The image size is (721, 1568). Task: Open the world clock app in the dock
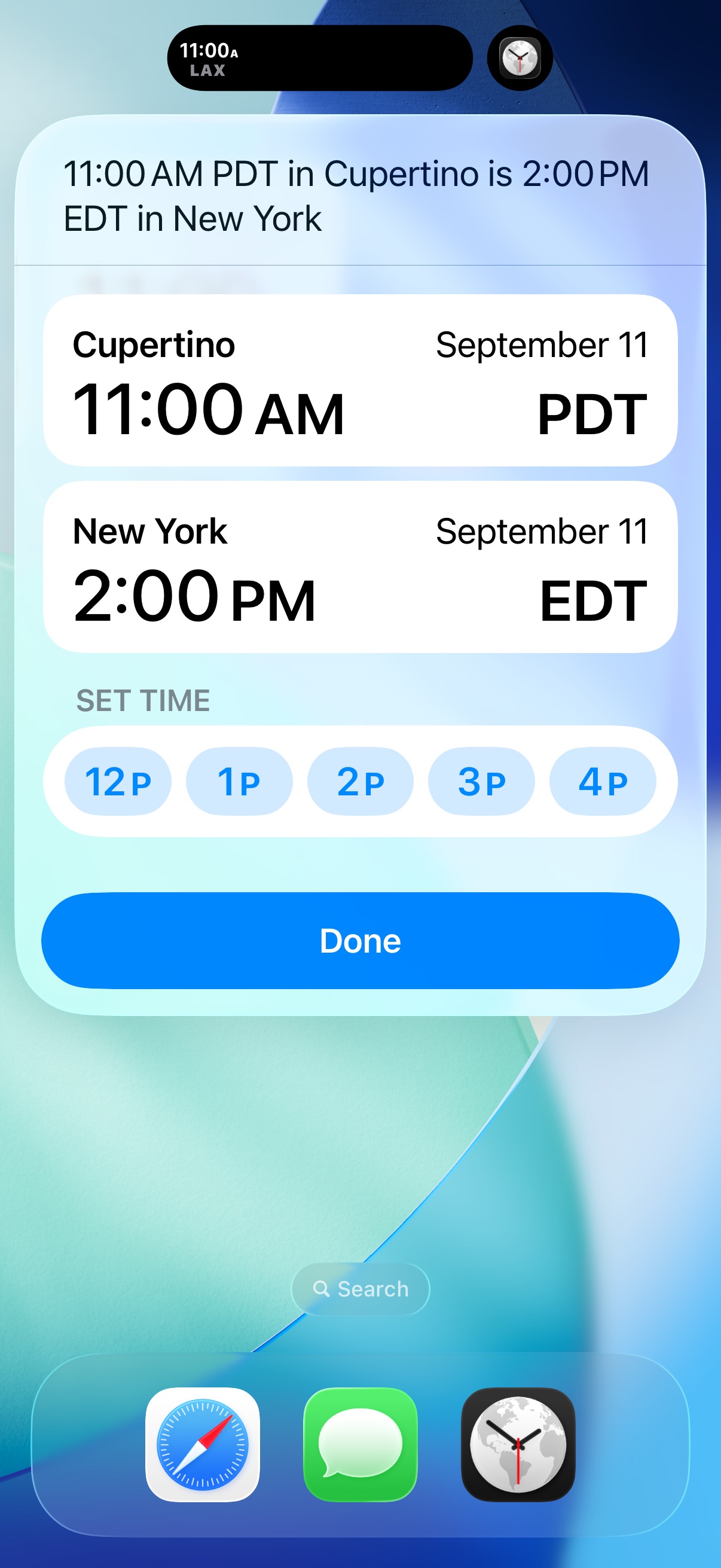tap(518, 1444)
